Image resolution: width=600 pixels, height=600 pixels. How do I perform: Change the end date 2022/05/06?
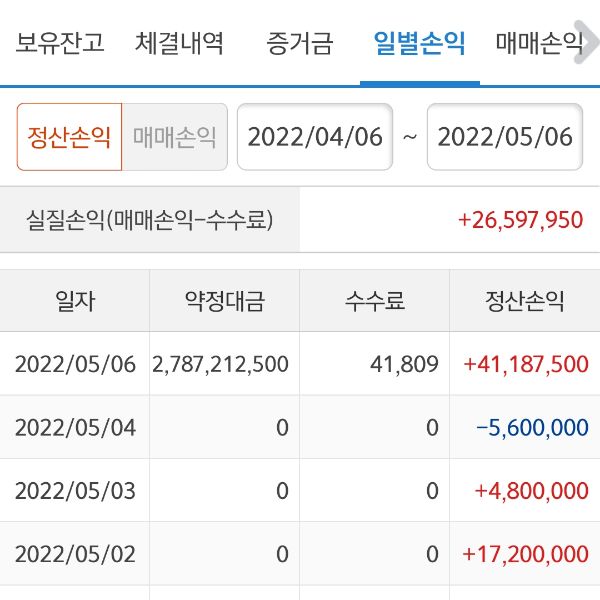tap(505, 137)
